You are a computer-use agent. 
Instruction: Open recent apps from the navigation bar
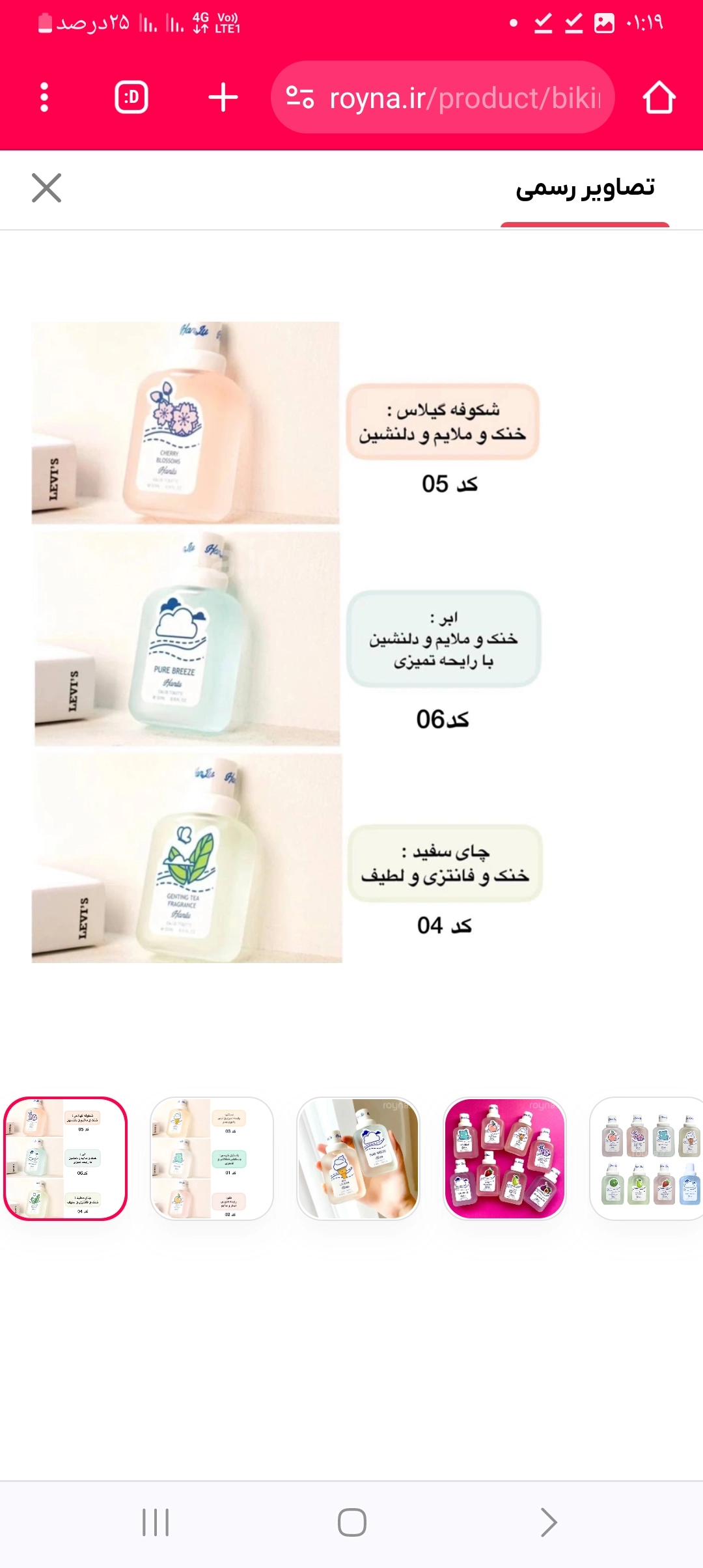point(156,1522)
